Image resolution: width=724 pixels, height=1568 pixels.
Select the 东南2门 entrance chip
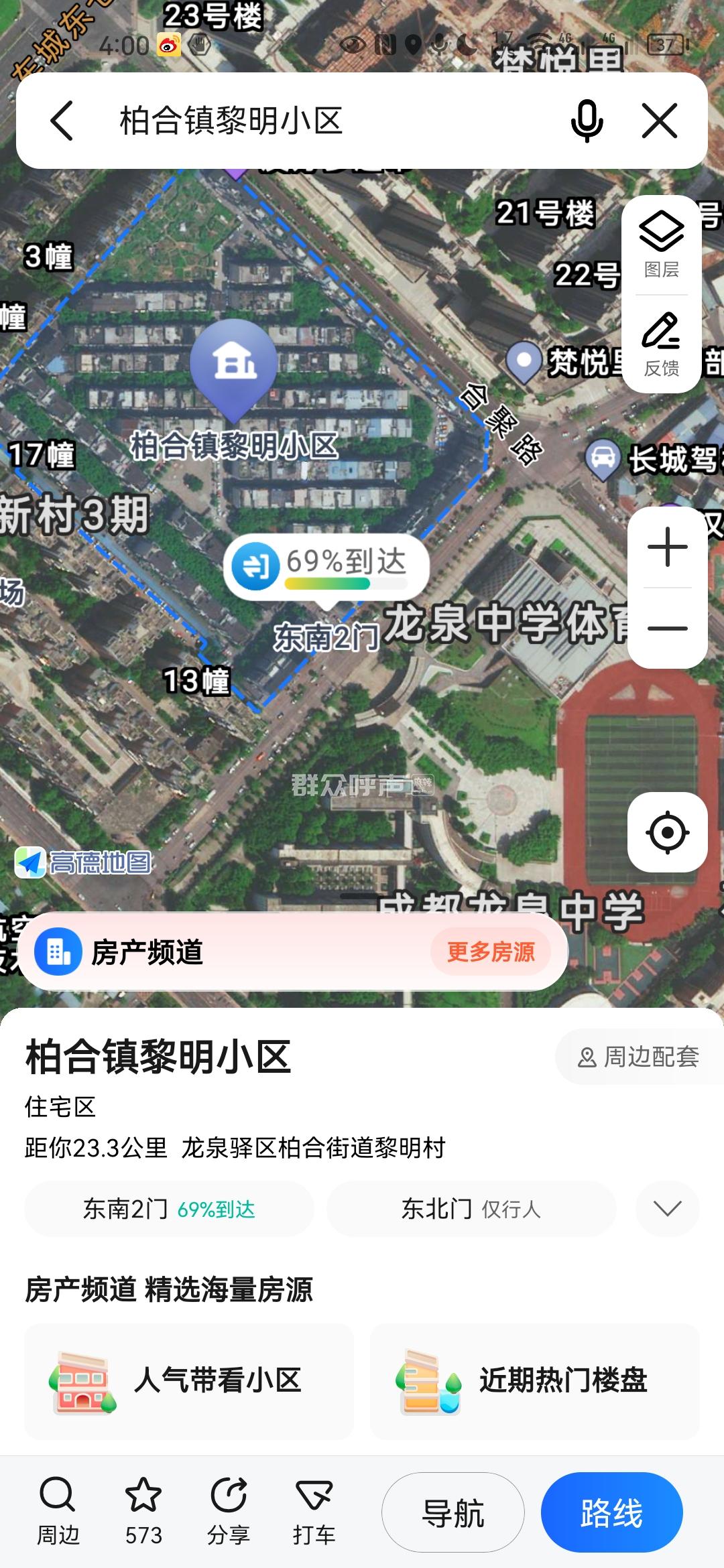coord(169,1209)
